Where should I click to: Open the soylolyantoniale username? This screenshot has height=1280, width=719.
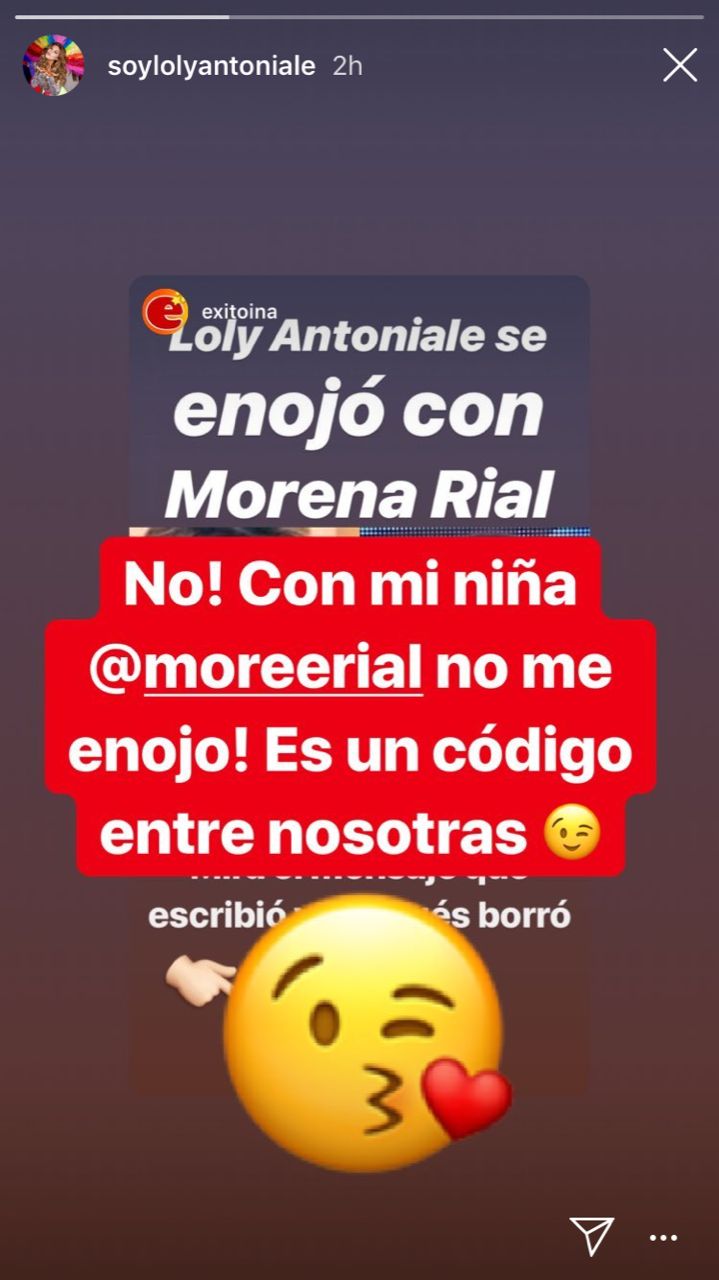coord(211,66)
